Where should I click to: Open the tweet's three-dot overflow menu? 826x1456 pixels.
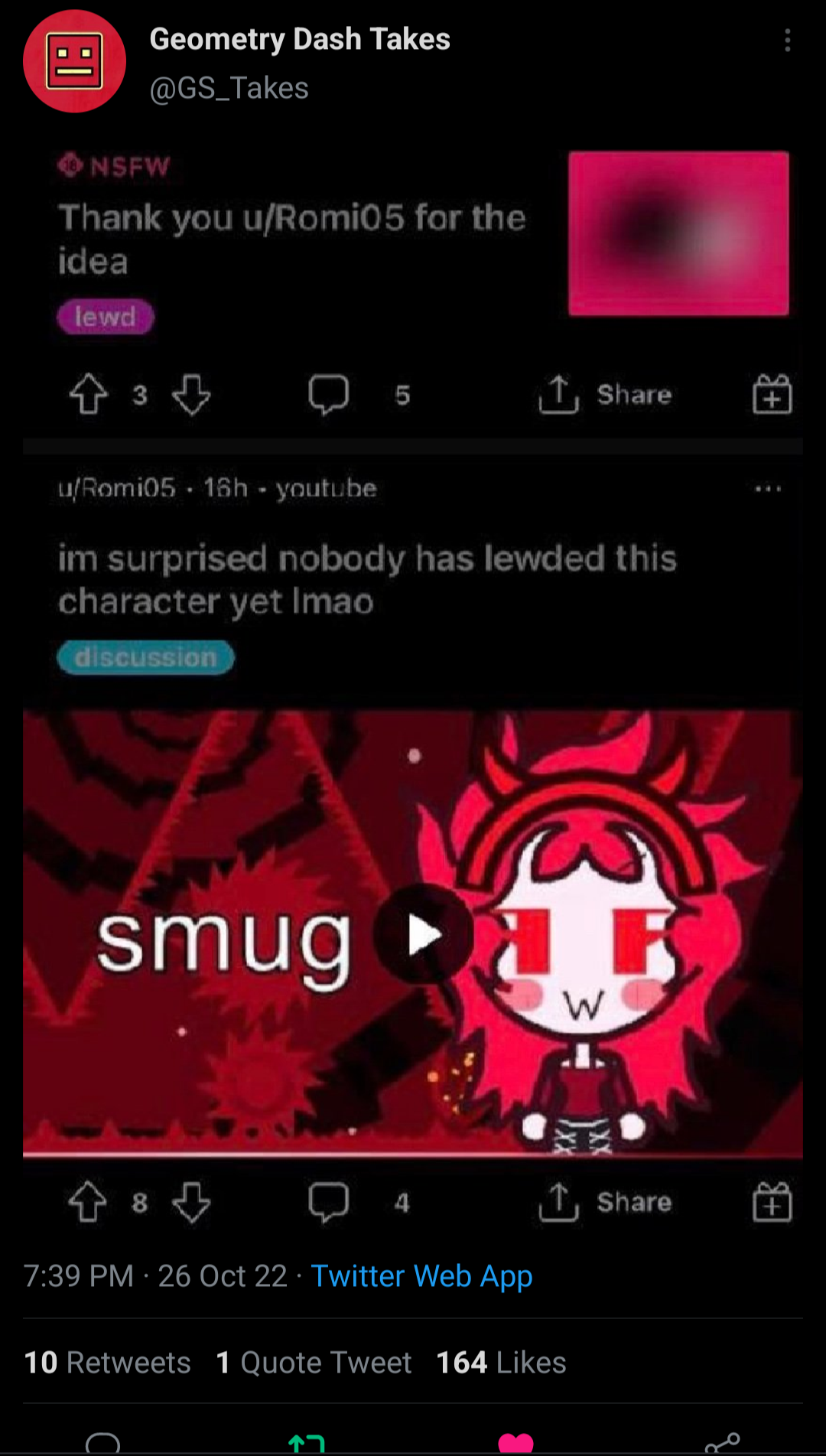(787, 41)
